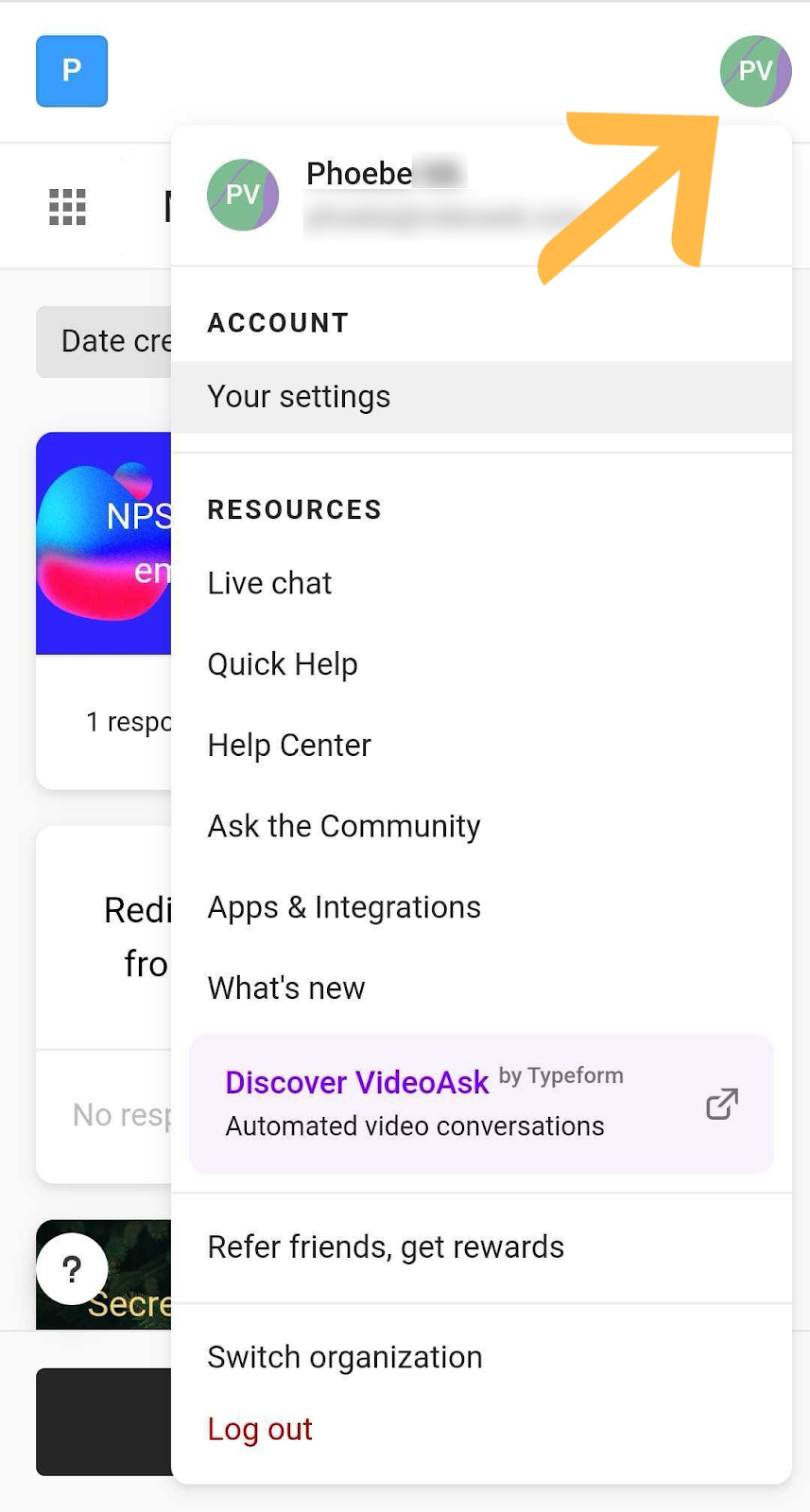
Task: Start a Live chat
Action: [269, 583]
